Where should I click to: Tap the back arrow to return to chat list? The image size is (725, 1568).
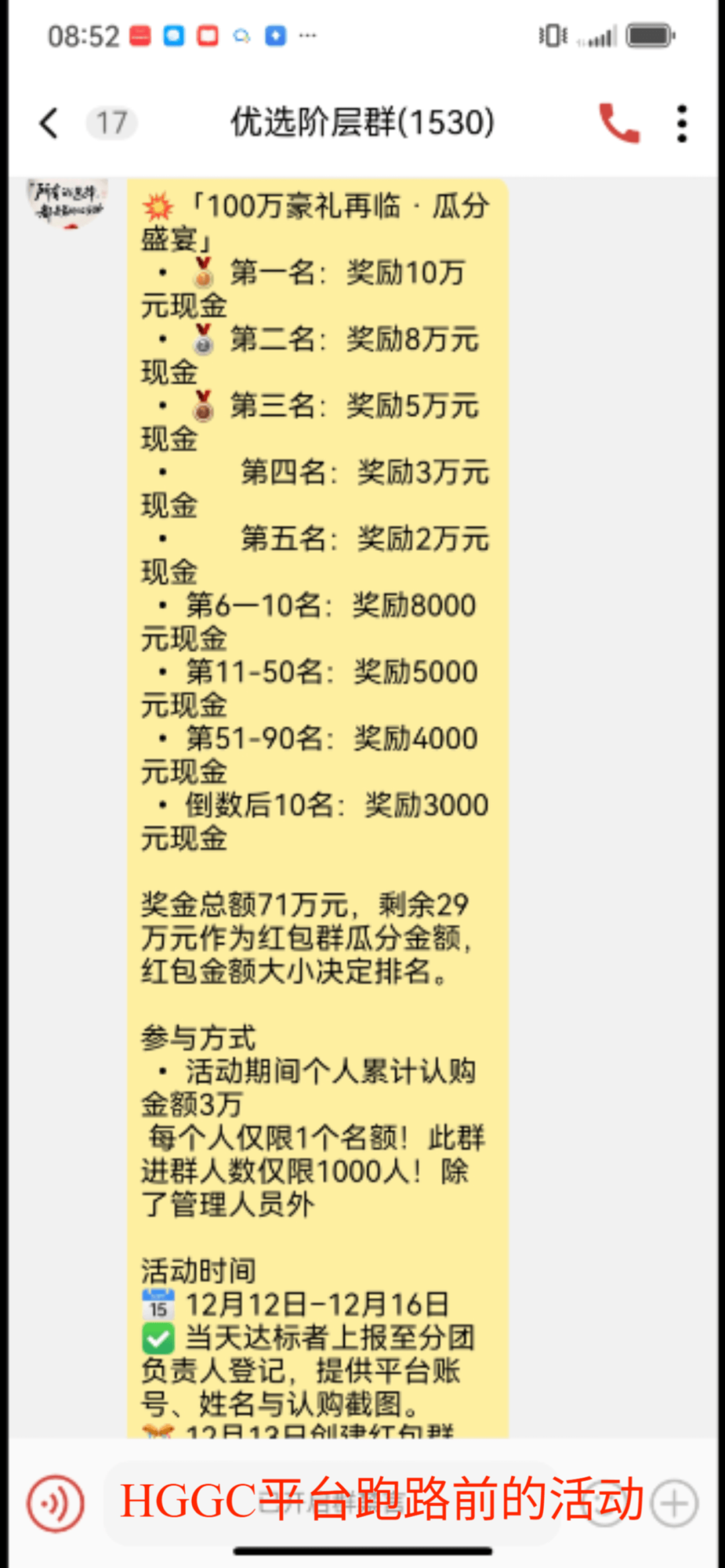click(x=47, y=123)
